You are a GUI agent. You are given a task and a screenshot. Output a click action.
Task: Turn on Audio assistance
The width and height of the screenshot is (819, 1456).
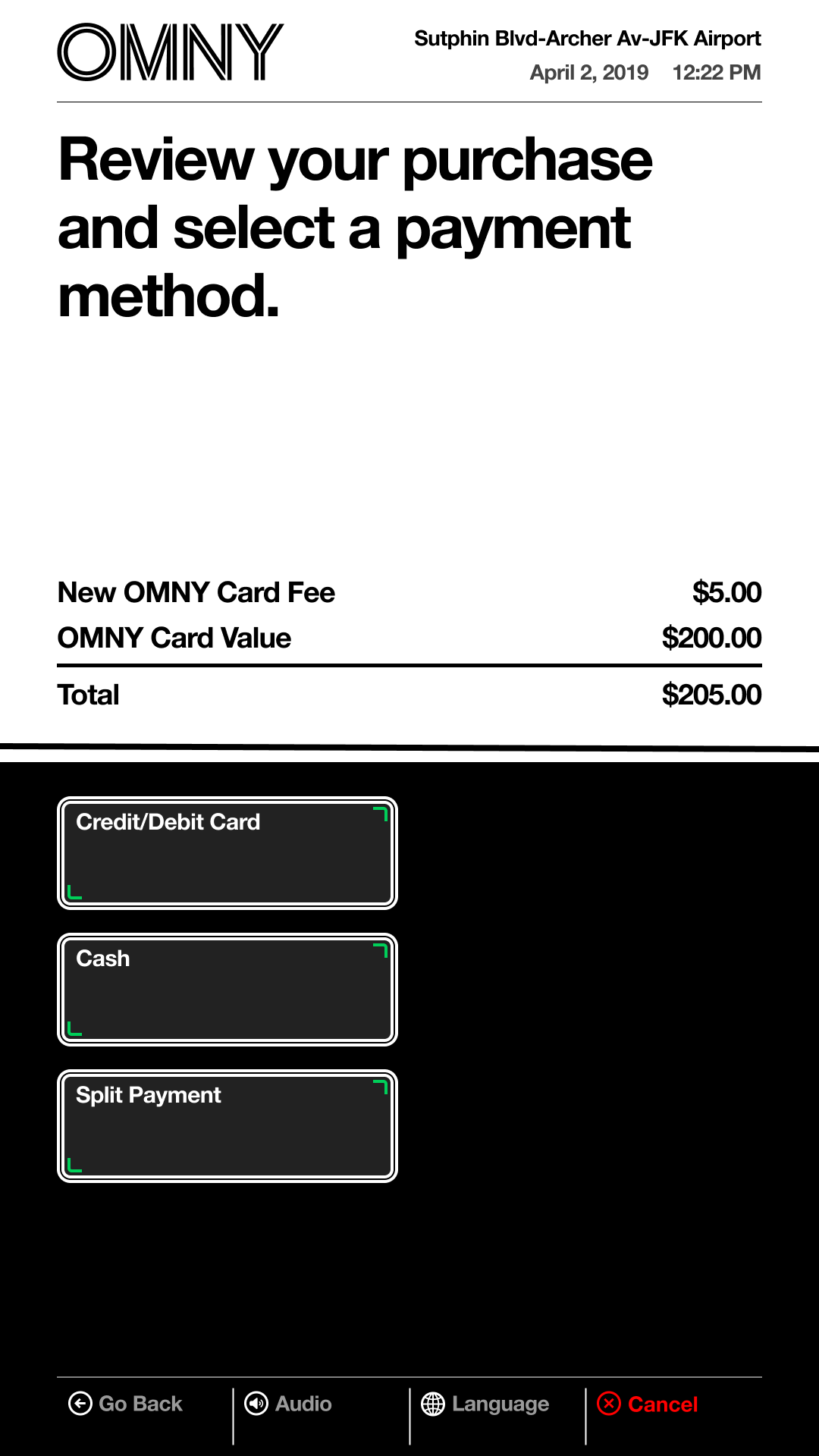[x=289, y=1404]
